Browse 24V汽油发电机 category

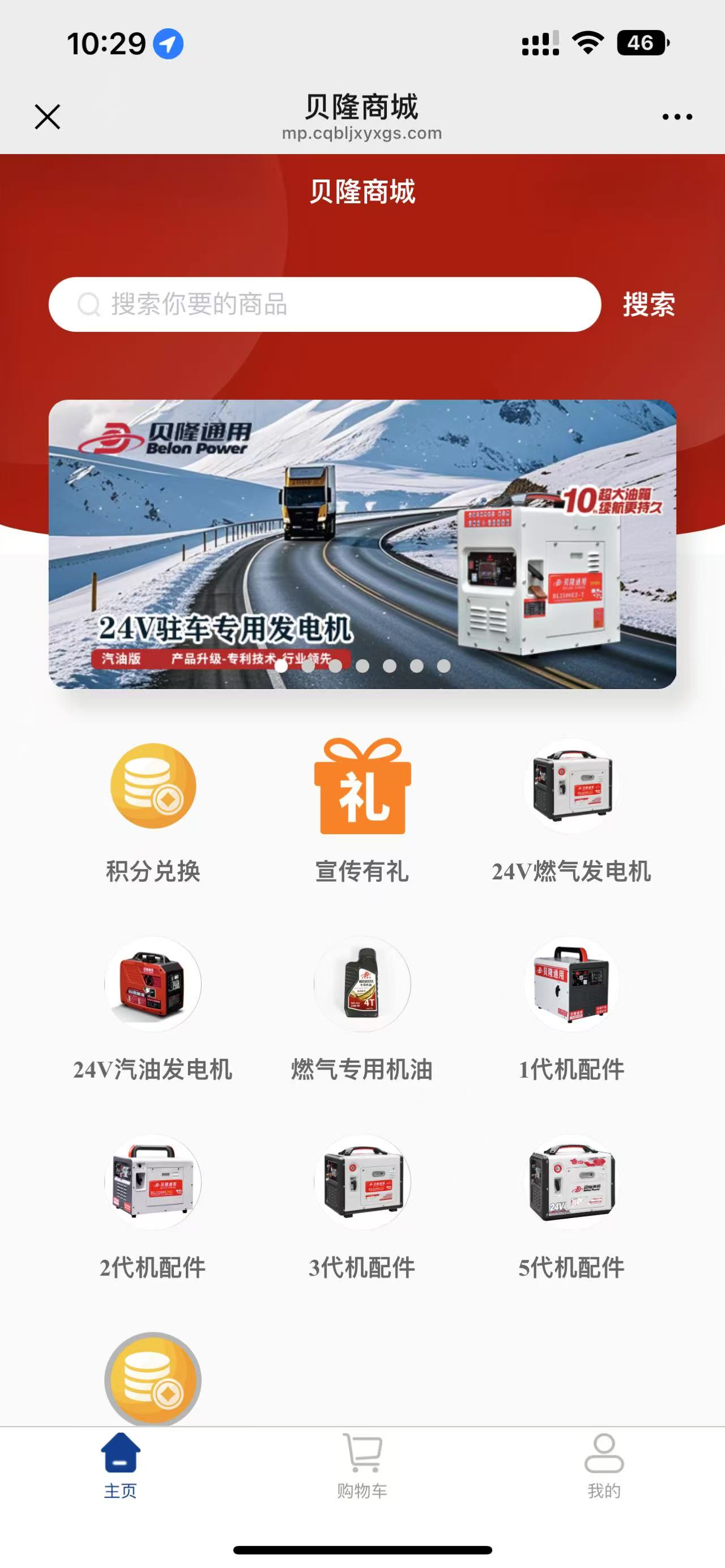(x=153, y=1007)
